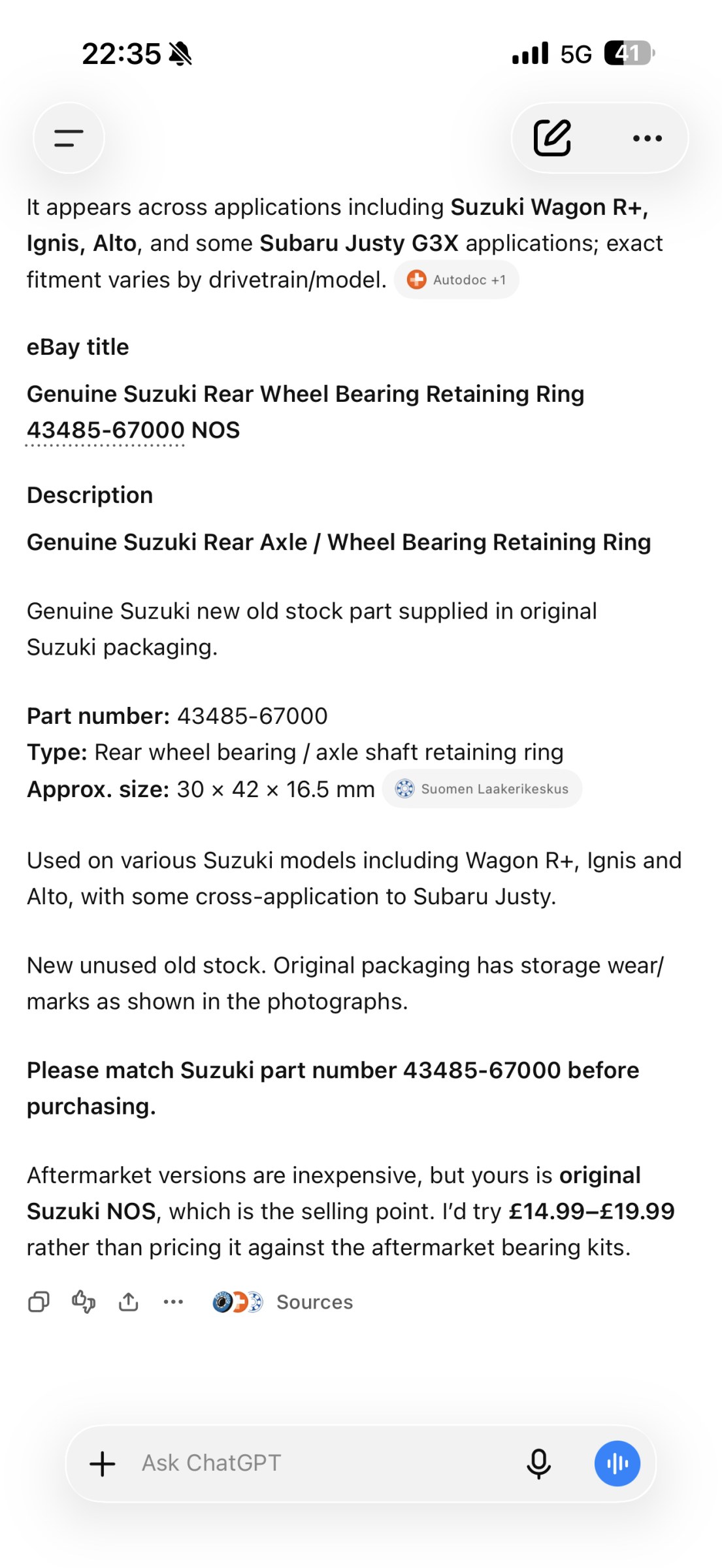Screen dimensions: 722x1568
Task: Tap the underlined 43485-67000 part number
Action: (x=106, y=431)
